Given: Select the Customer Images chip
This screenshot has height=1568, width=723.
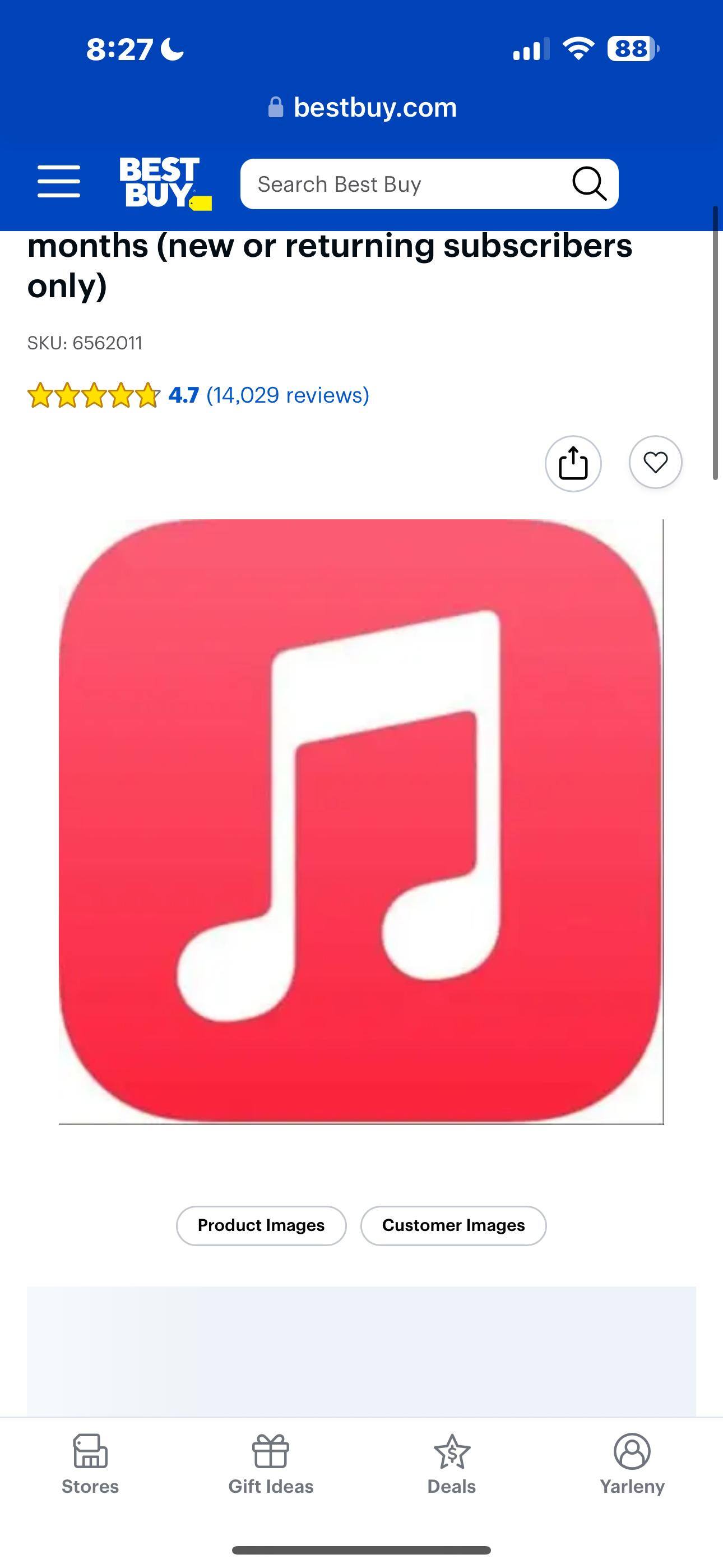Looking at the screenshot, I should pyautogui.click(x=453, y=1225).
